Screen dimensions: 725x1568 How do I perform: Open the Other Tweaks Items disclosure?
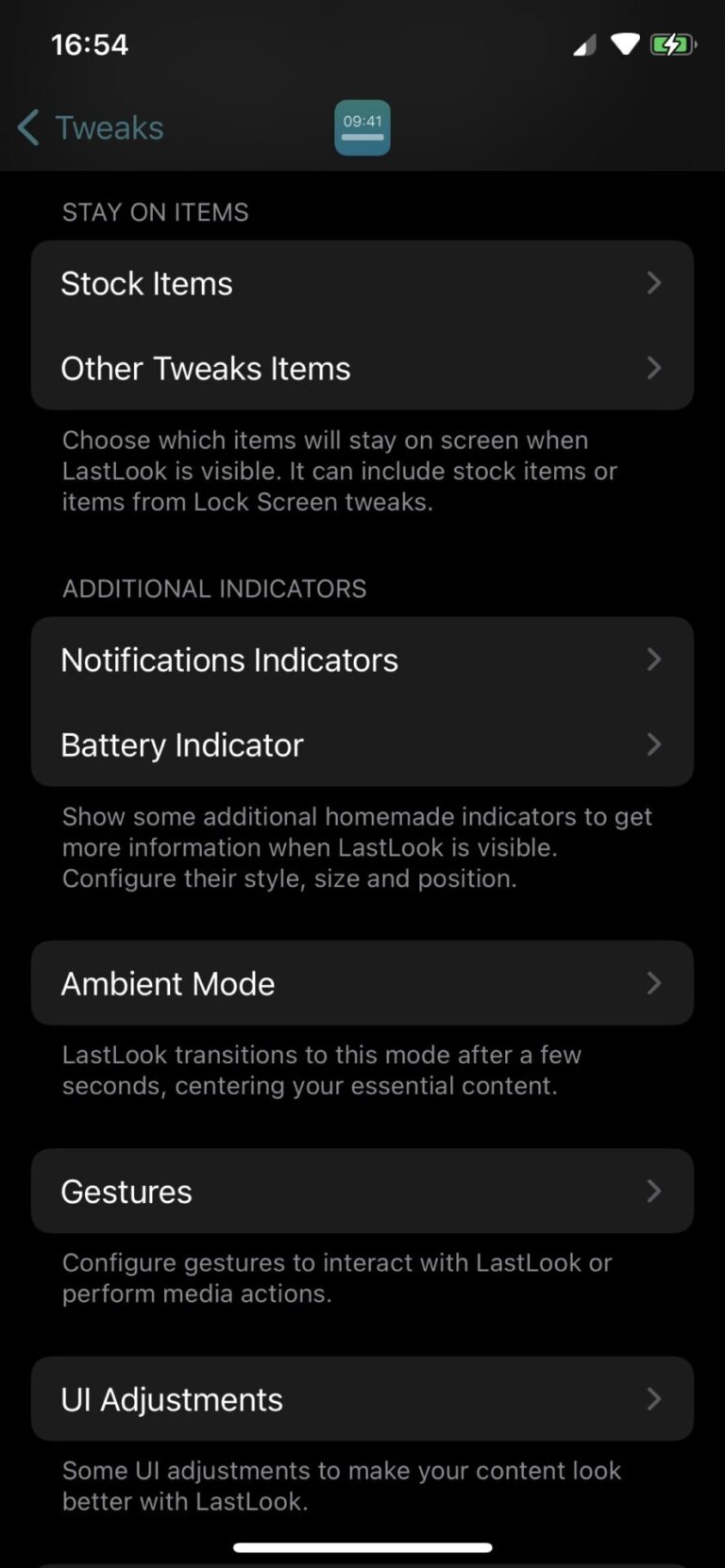(x=362, y=368)
